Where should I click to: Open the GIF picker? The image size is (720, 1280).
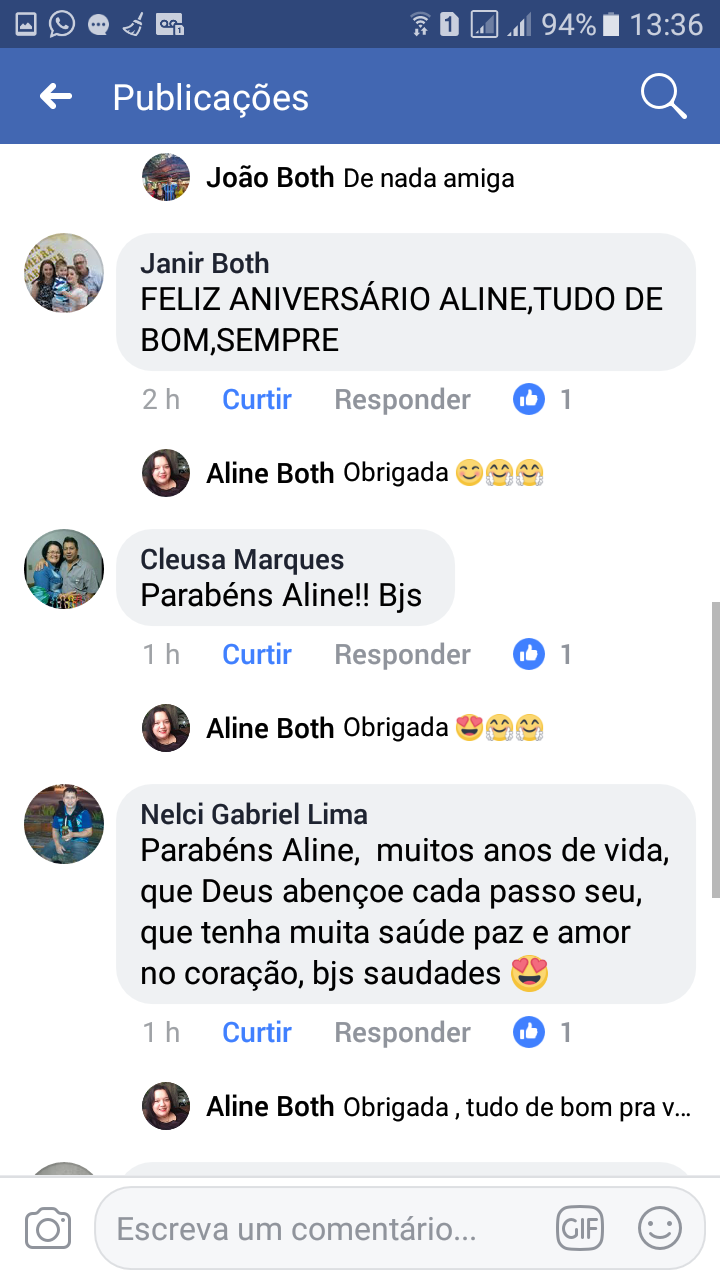coord(581,1228)
